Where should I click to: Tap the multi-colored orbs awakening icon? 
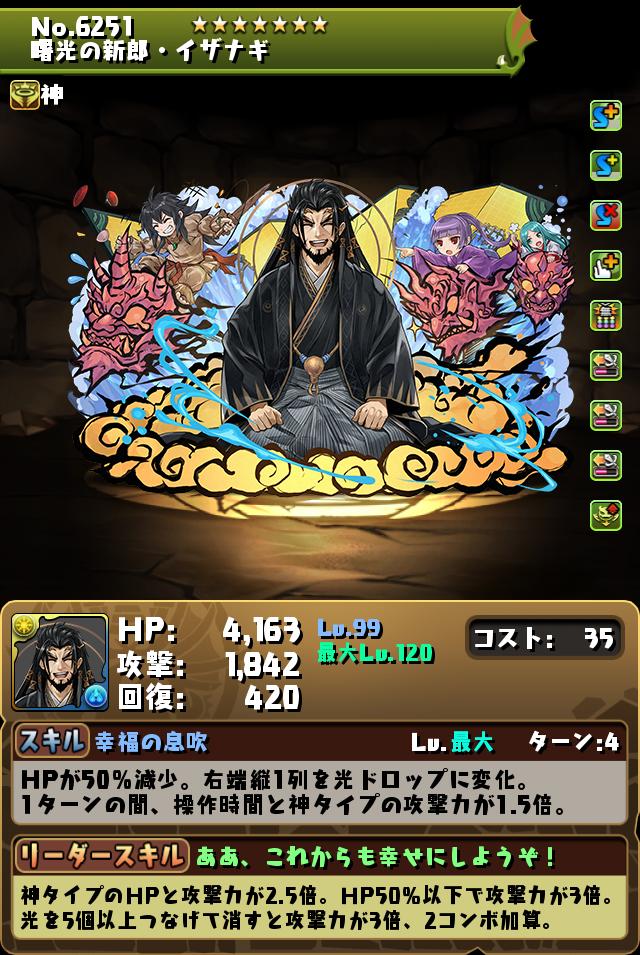(605, 314)
